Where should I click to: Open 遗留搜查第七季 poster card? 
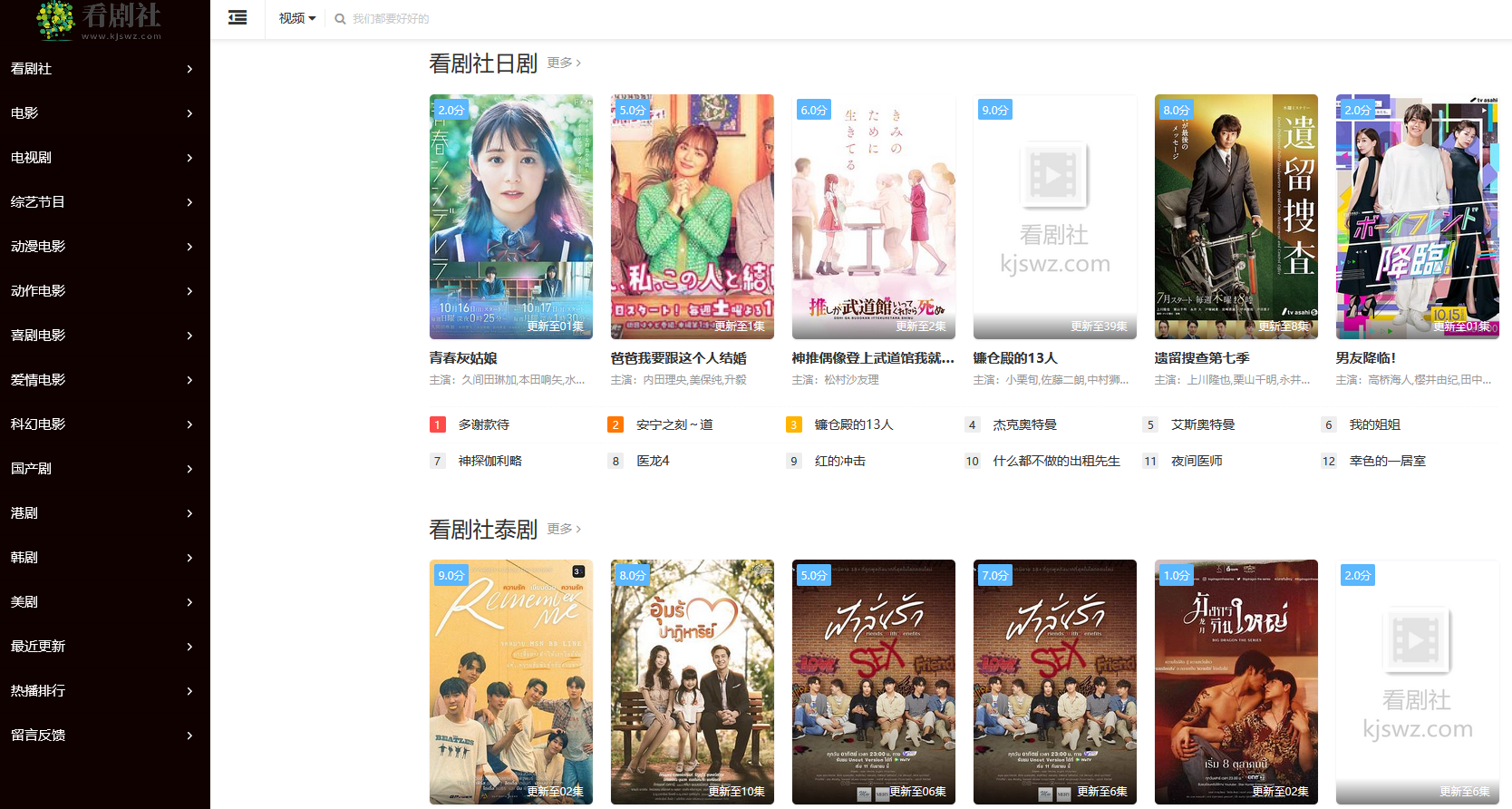pos(1236,217)
